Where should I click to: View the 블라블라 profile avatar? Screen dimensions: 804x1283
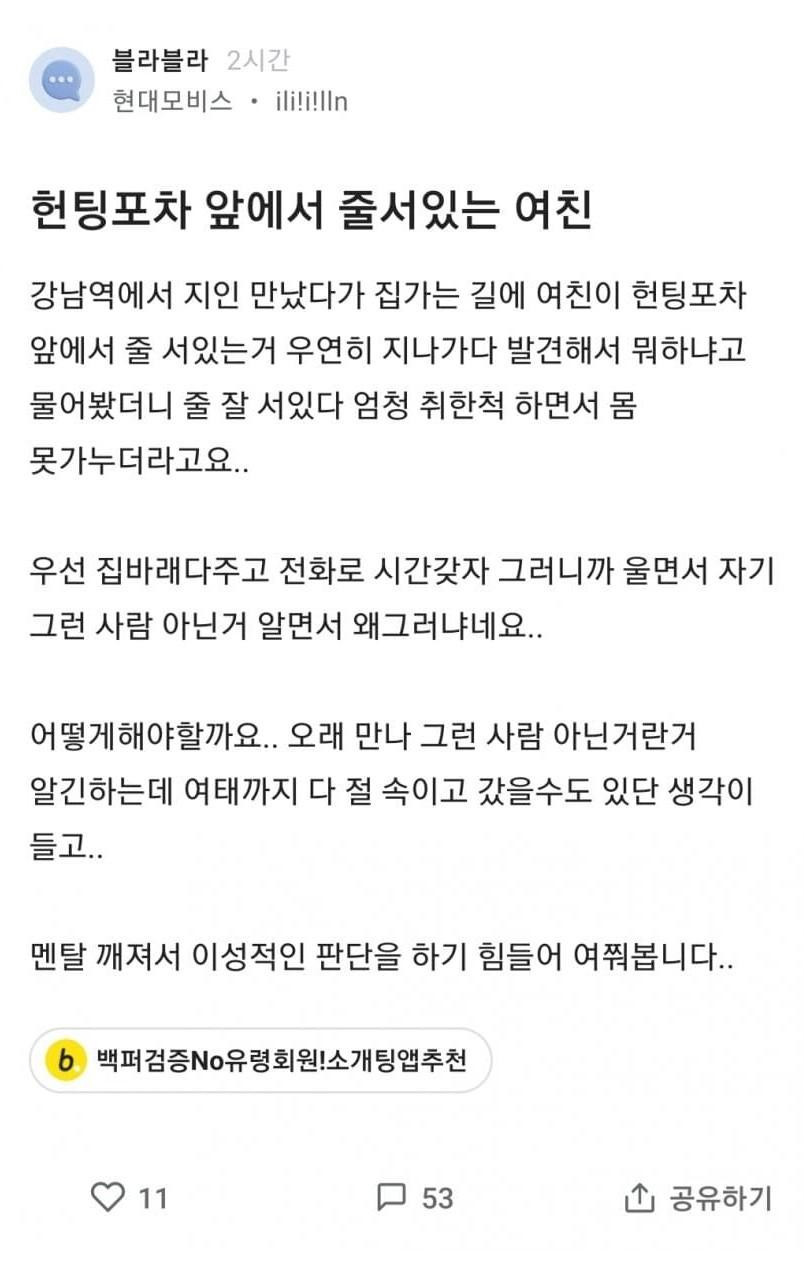(62, 80)
